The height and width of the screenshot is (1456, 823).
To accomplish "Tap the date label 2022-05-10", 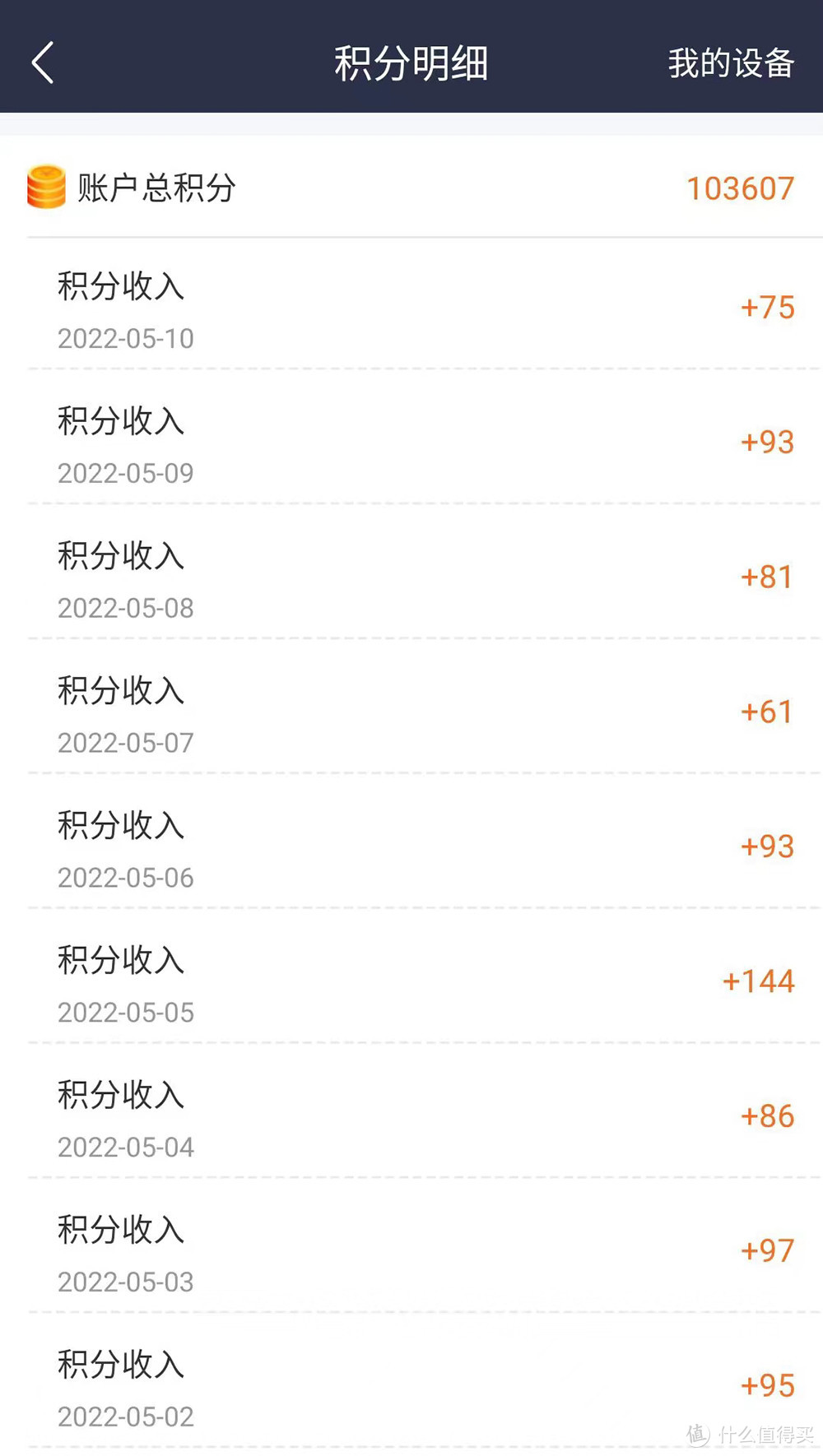I will pyautogui.click(x=125, y=337).
